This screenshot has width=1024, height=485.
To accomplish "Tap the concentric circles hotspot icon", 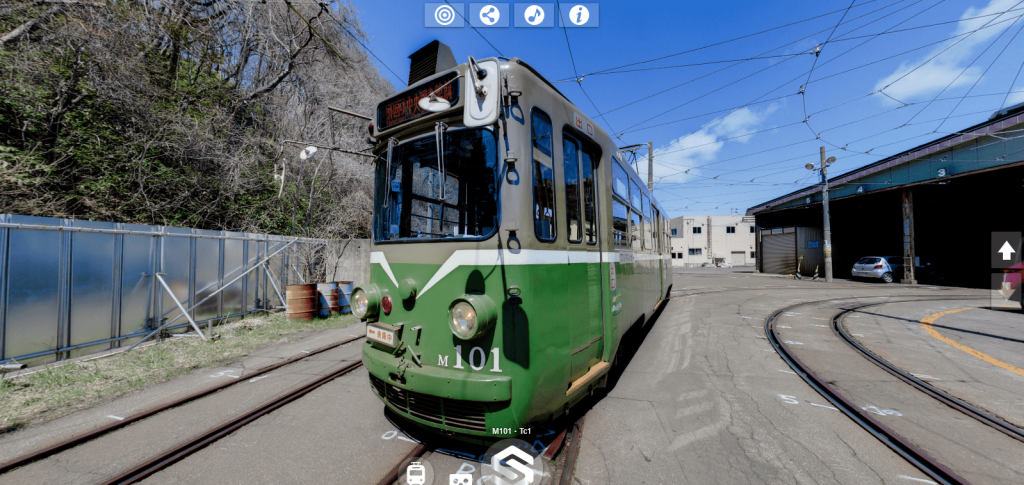I will pyautogui.click(x=444, y=15).
